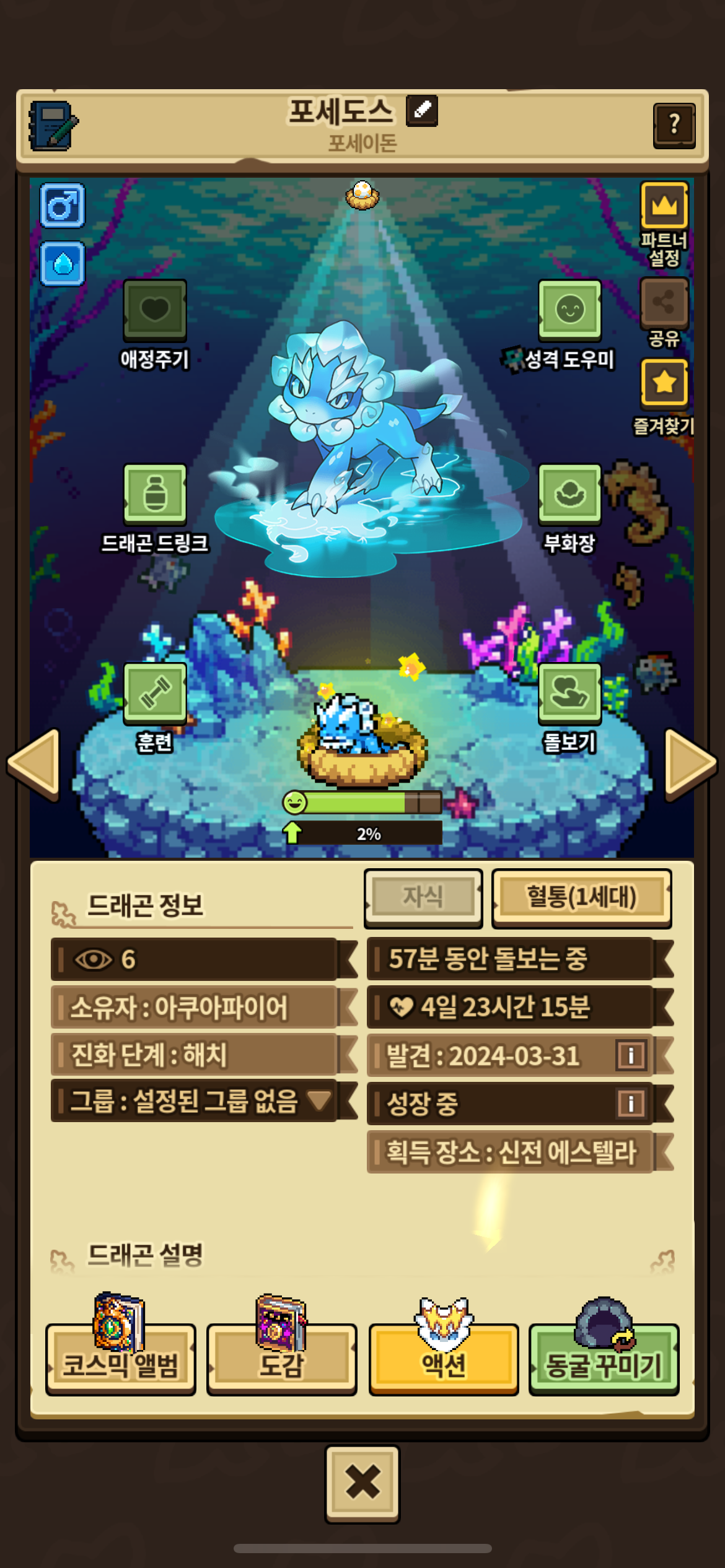Go to 부화장 hatchery
Screen dimensions: 725x1568
tap(569, 494)
